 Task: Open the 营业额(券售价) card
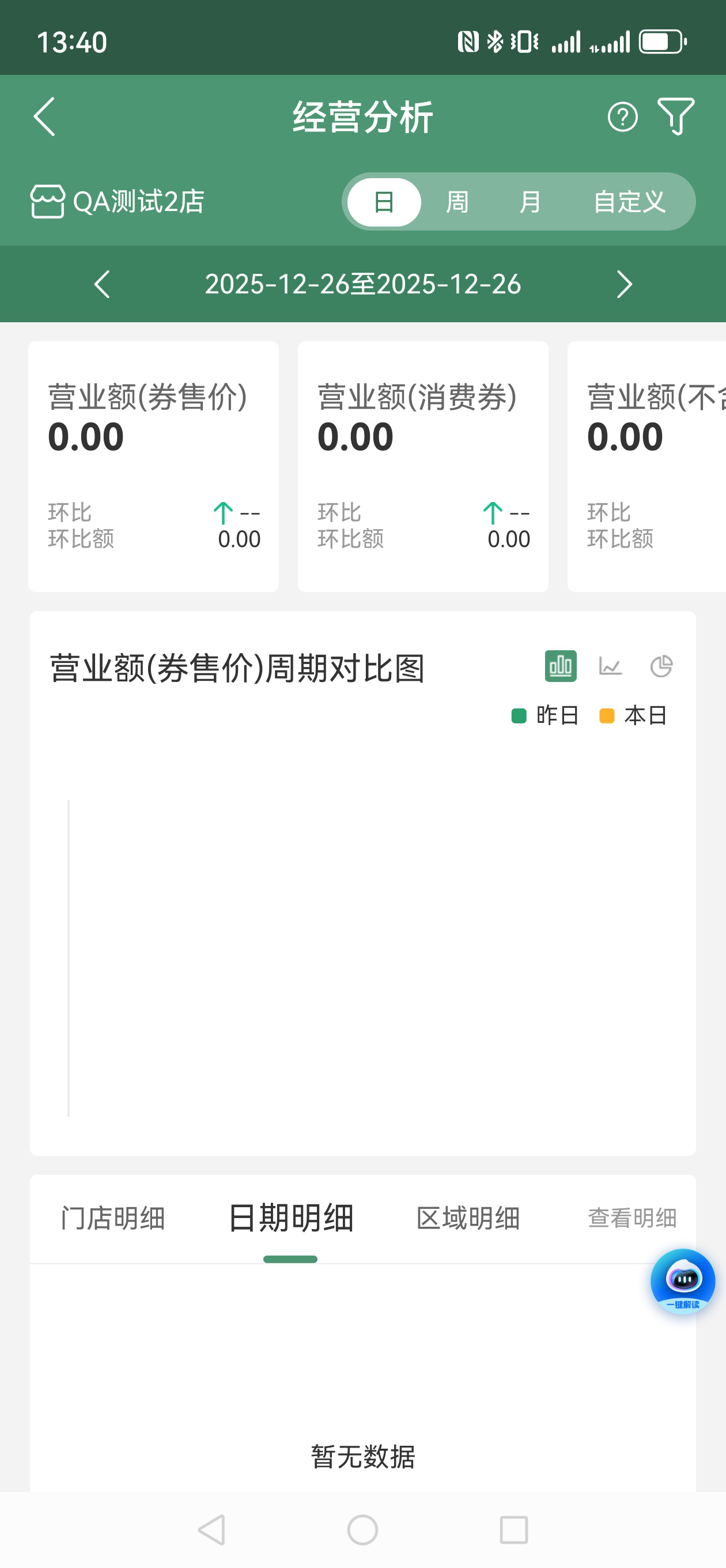[153, 466]
